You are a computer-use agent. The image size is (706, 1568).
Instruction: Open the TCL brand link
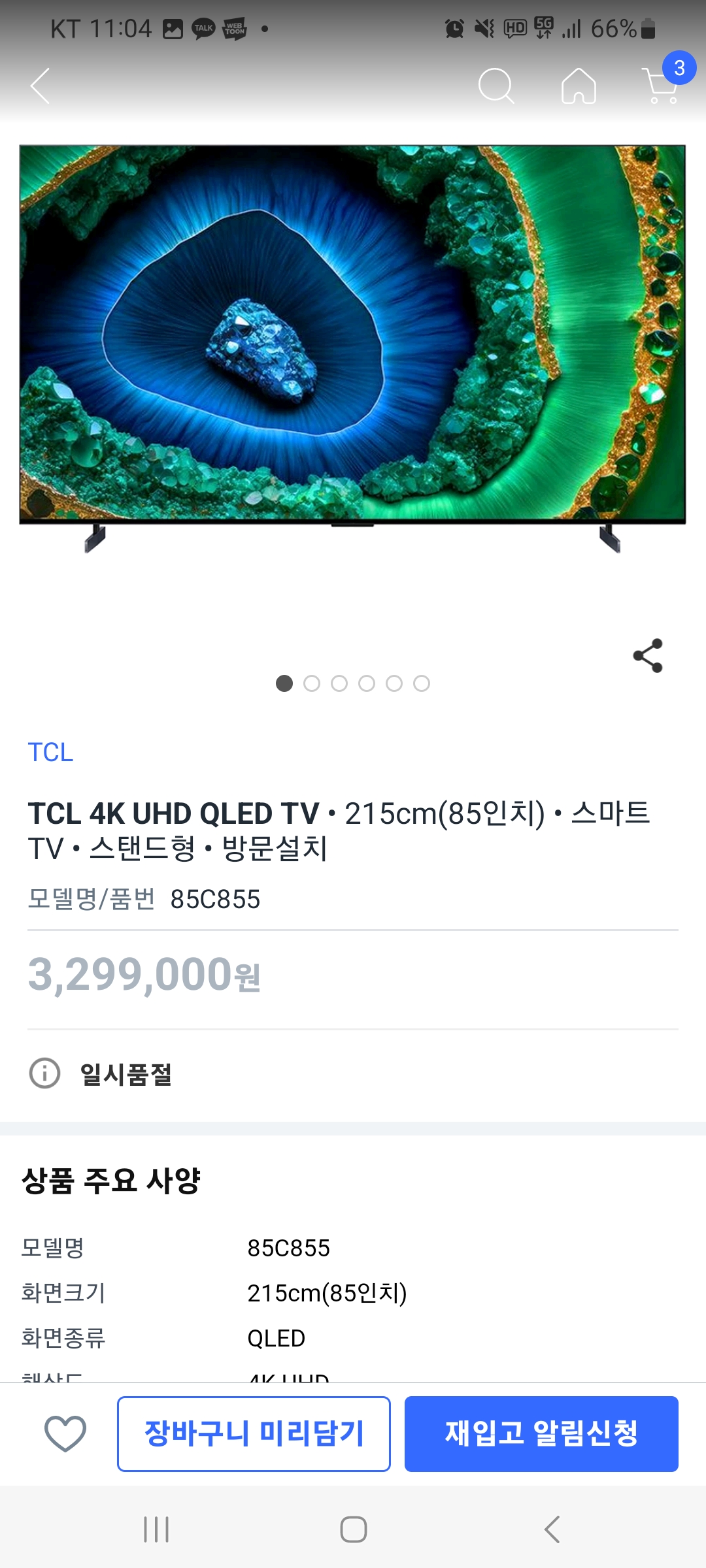coord(50,752)
